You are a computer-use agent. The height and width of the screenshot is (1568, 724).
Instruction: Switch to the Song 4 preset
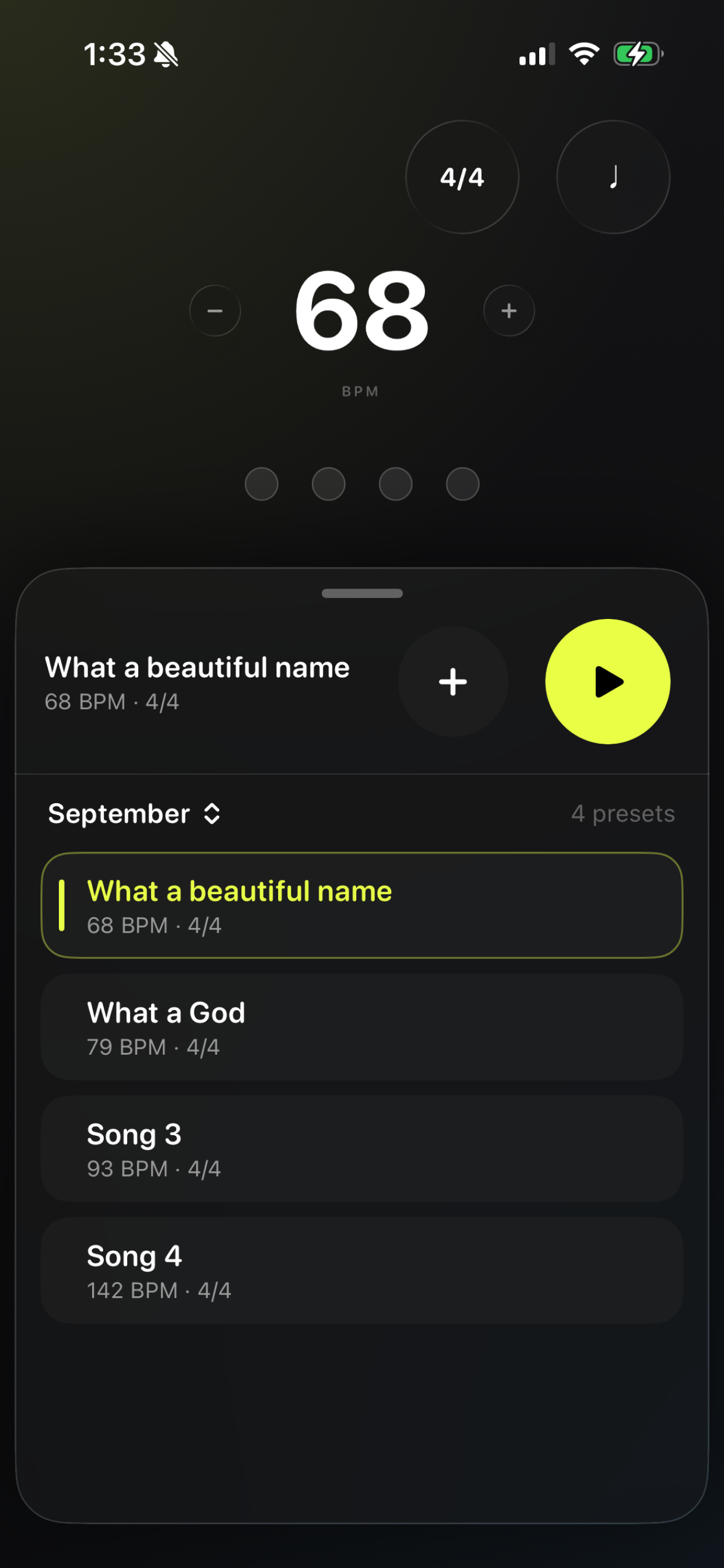pos(361,1270)
